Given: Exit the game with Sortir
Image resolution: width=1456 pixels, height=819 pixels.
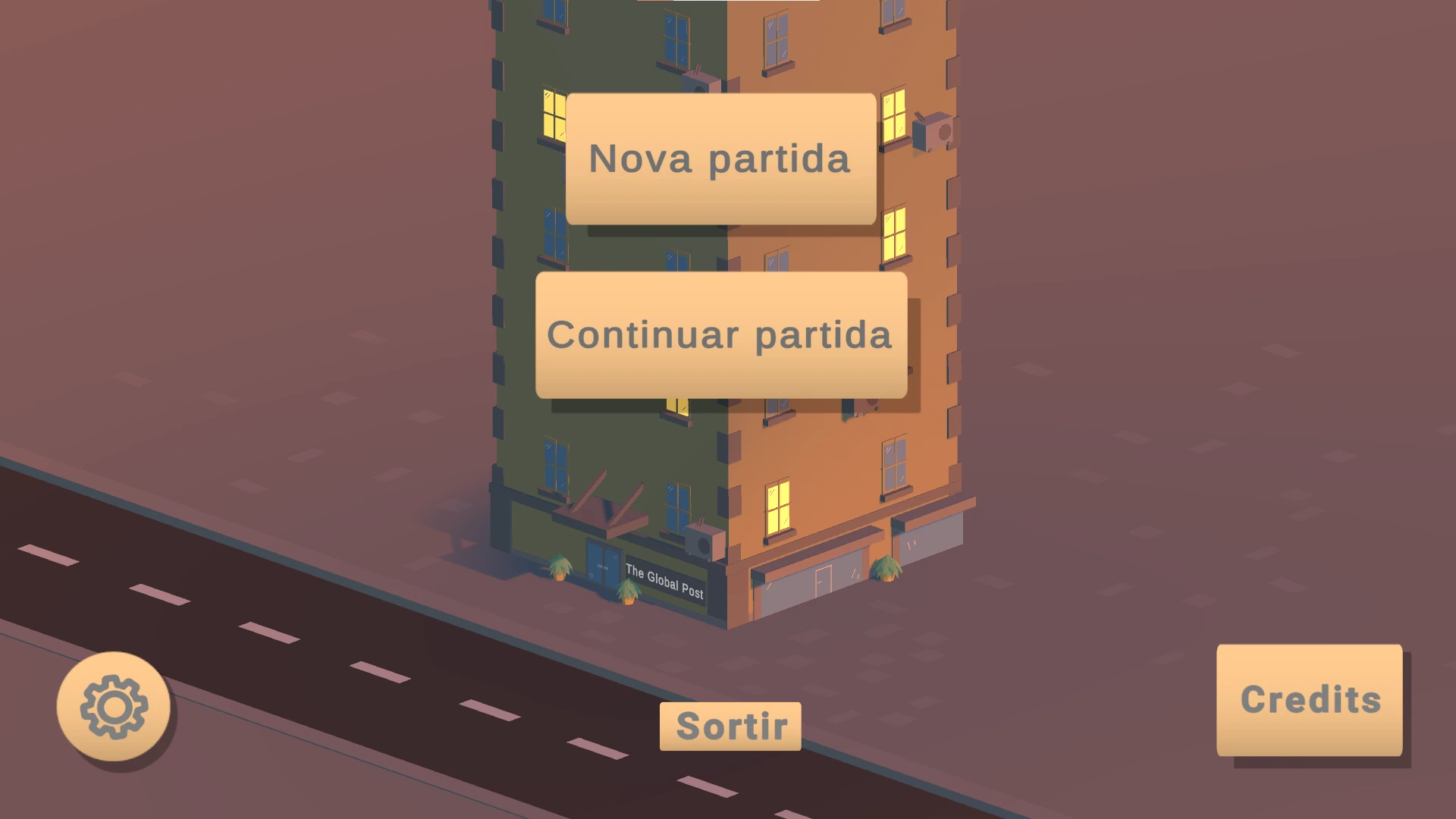Looking at the screenshot, I should (730, 726).
